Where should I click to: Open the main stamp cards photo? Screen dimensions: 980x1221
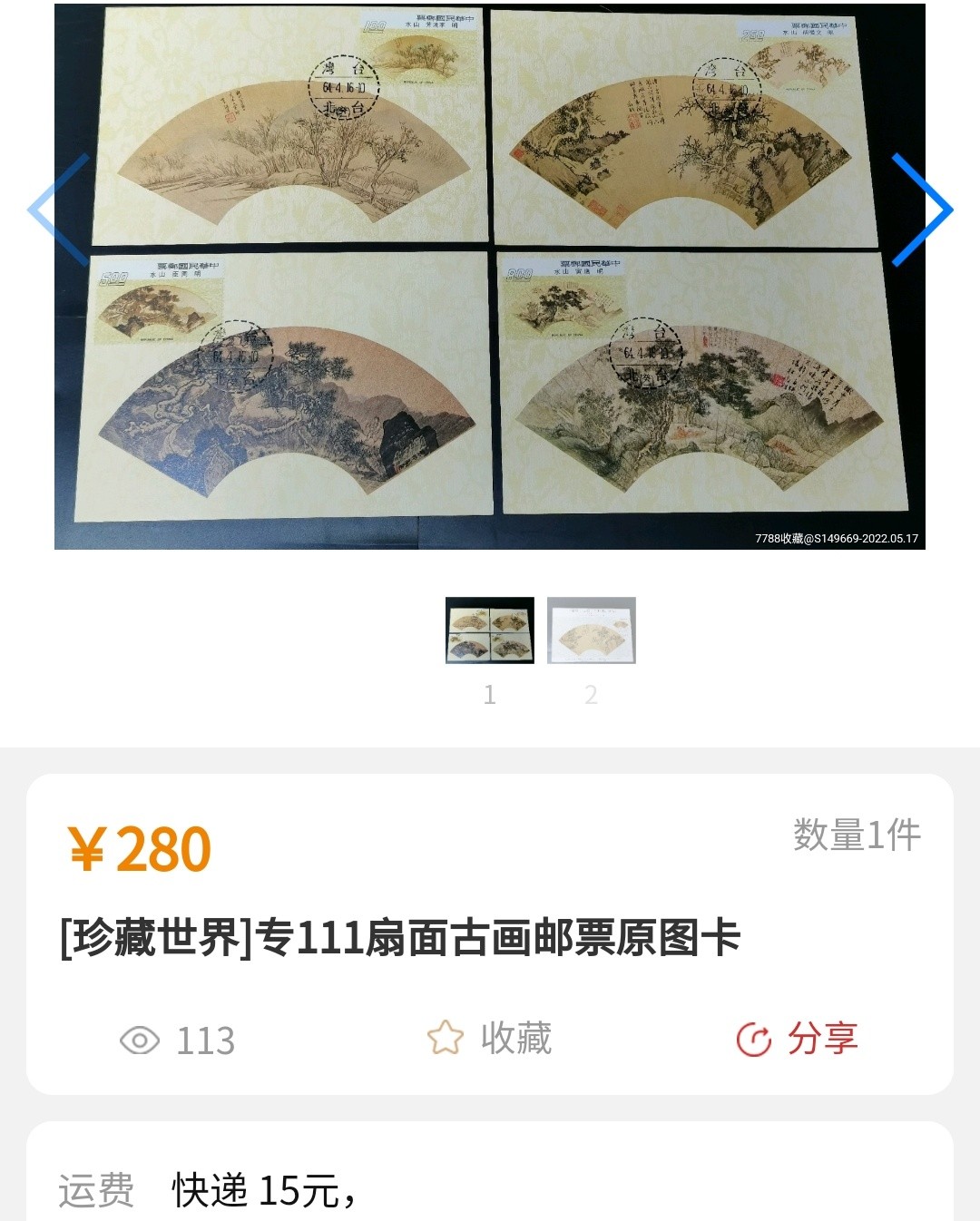490,277
